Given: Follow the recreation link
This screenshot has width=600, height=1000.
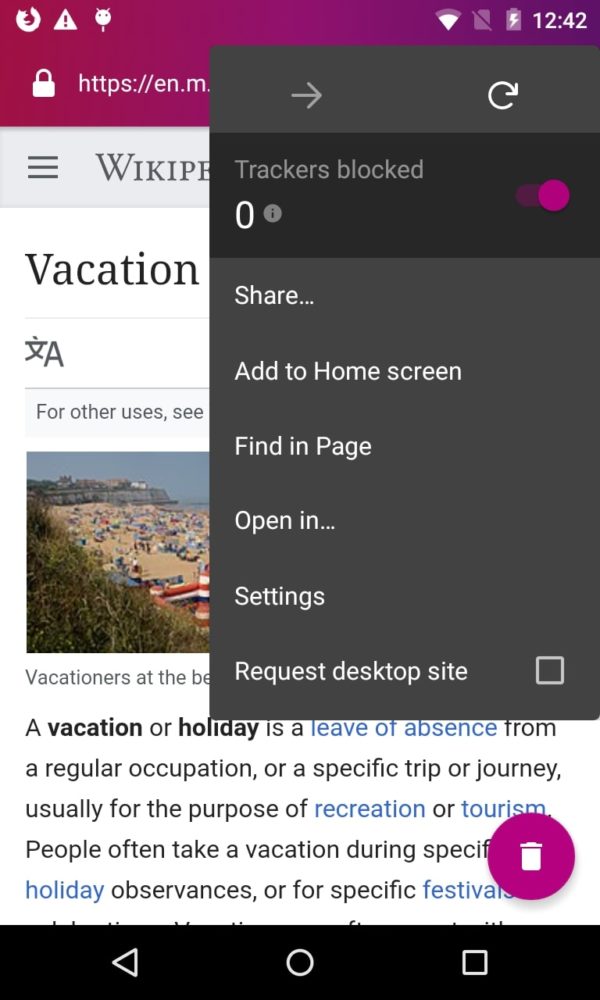Looking at the screenshot, I should point(369,808).
